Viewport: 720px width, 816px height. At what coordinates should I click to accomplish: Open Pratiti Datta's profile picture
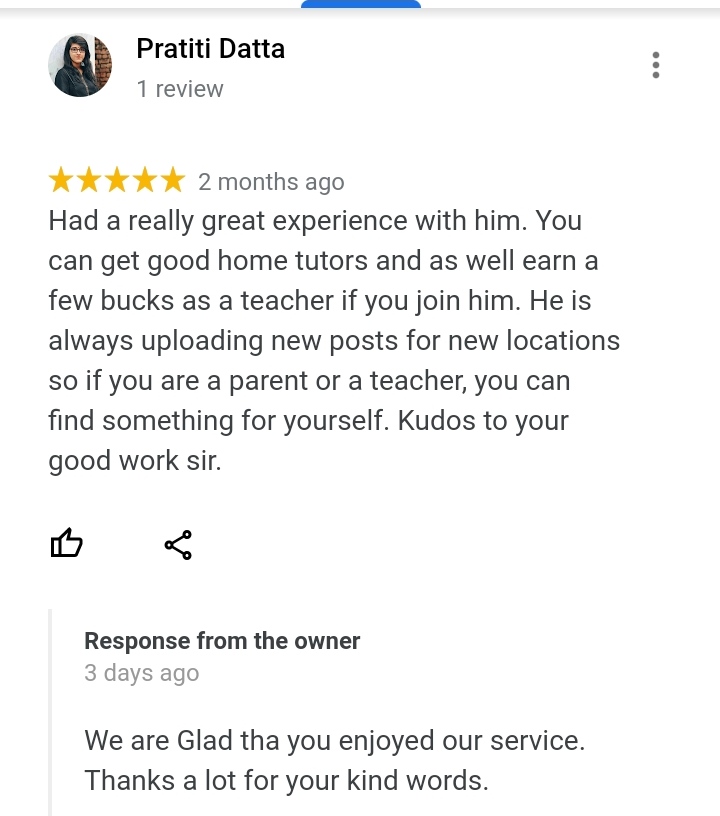(x=79, y=65)
